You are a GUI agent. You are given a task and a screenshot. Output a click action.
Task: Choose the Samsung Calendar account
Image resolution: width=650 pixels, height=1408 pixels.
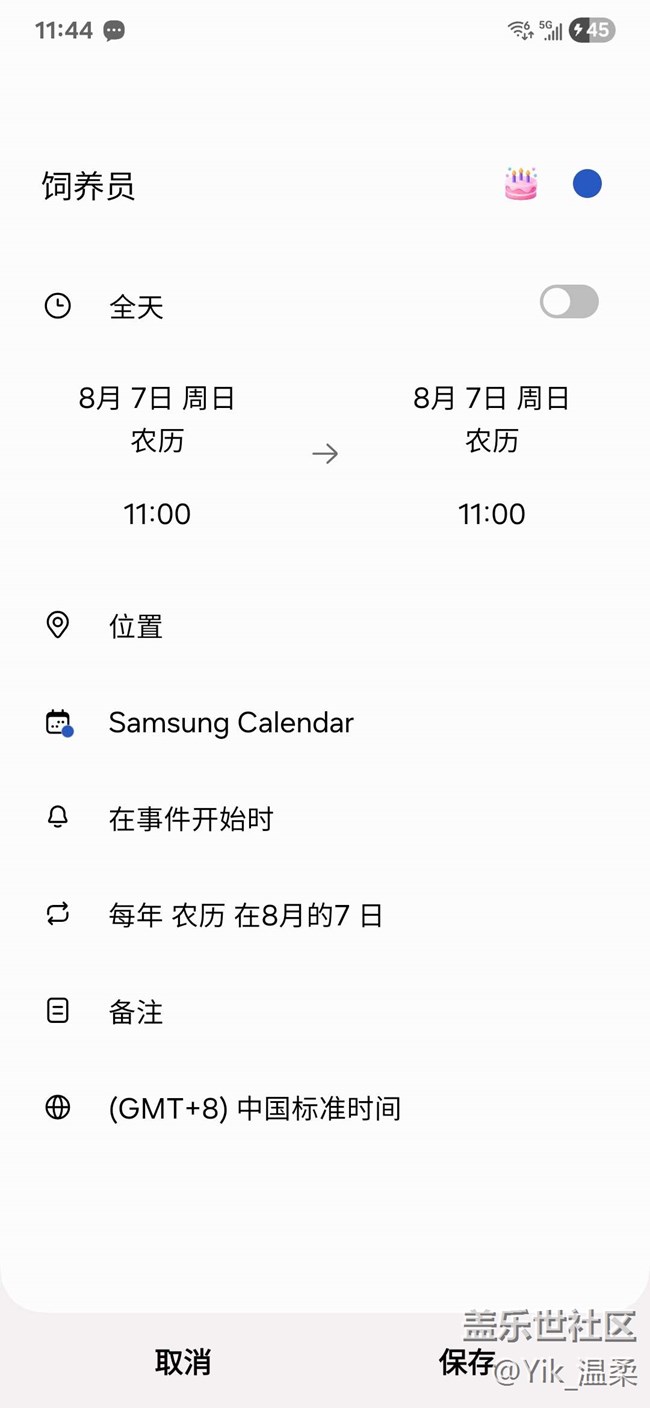231,723
